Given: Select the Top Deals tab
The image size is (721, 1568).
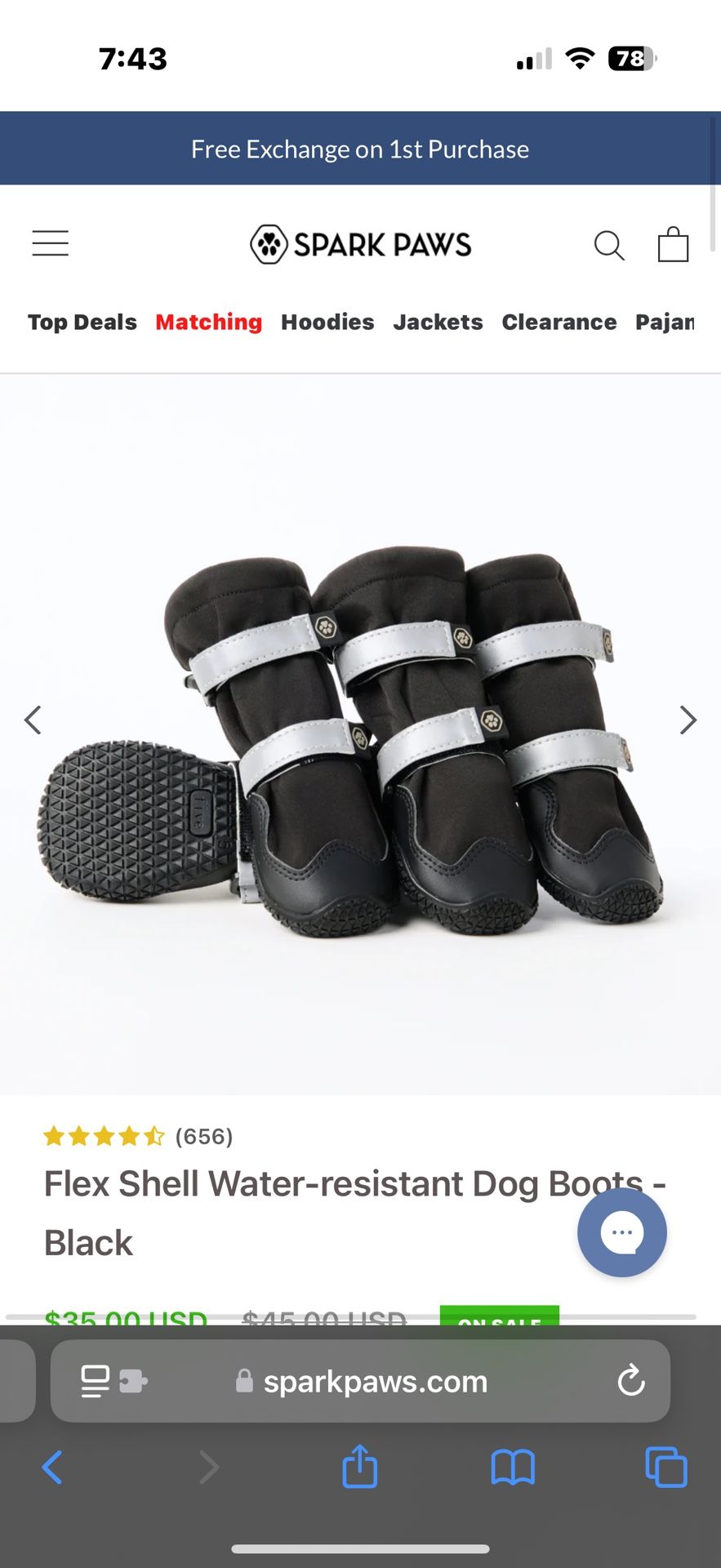Looking at the screenshot, I should click(82, 322).
